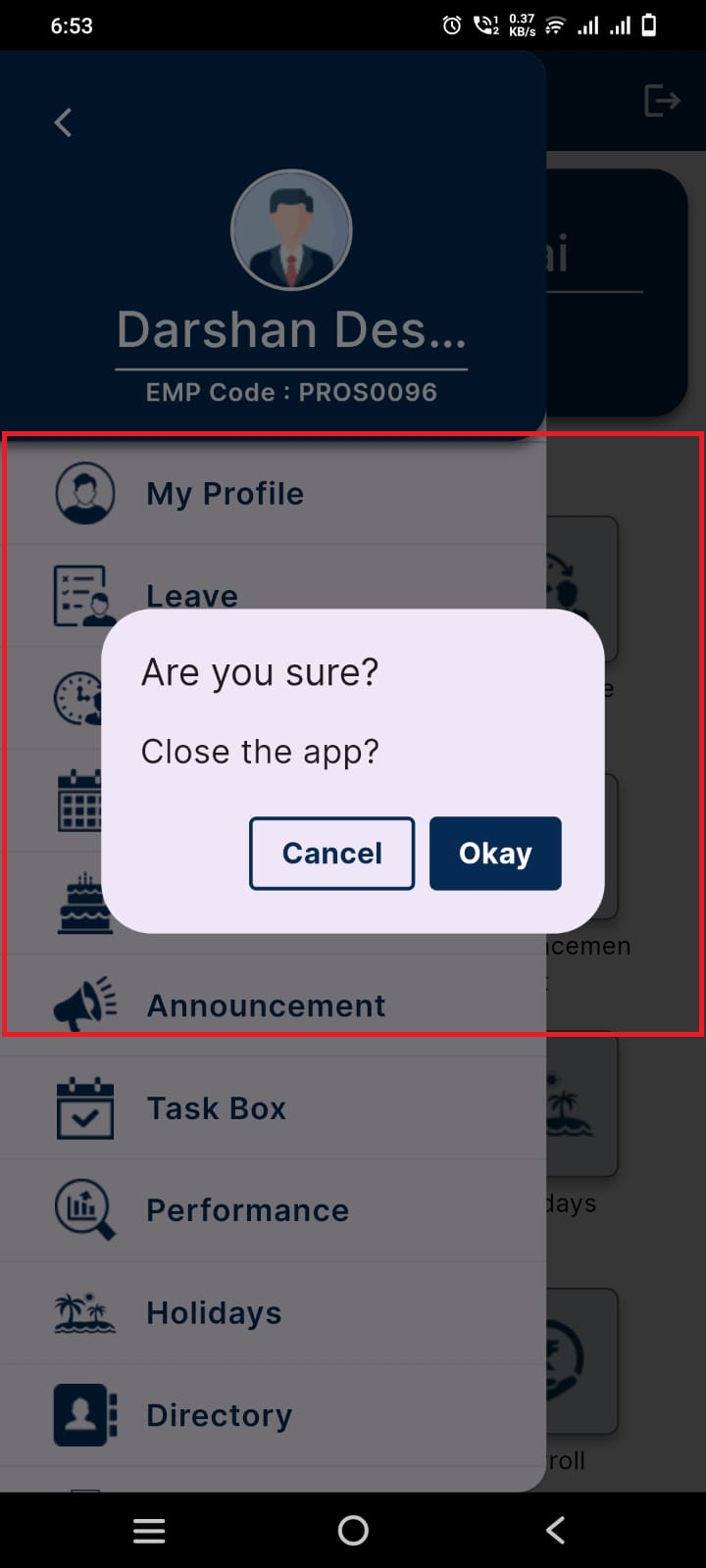Viewport: 706px width, 1568px height.
Task: Go to the system home screen
Action: 353,1530
